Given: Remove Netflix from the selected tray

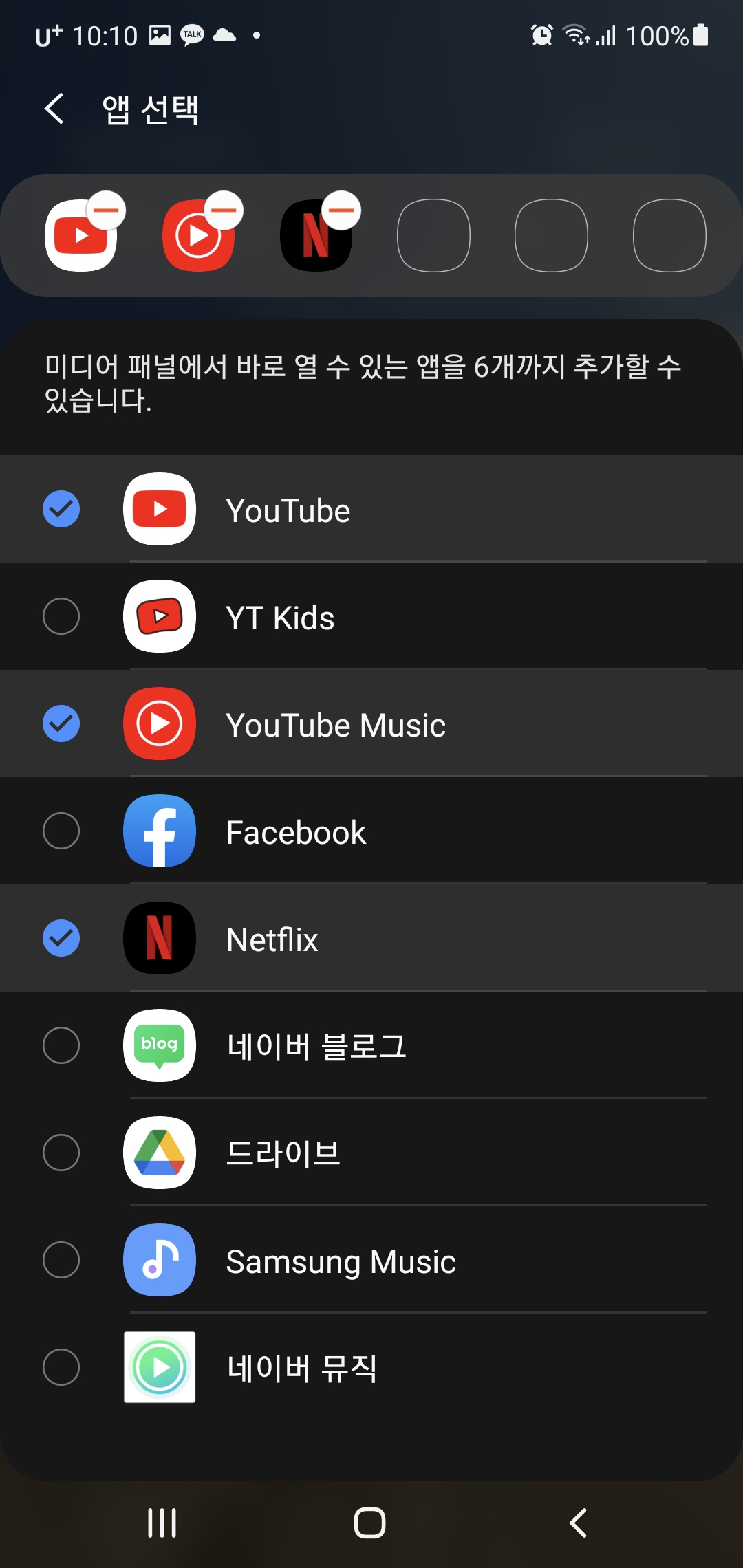Looking at the screenshot, I should [x=341, y=210].
